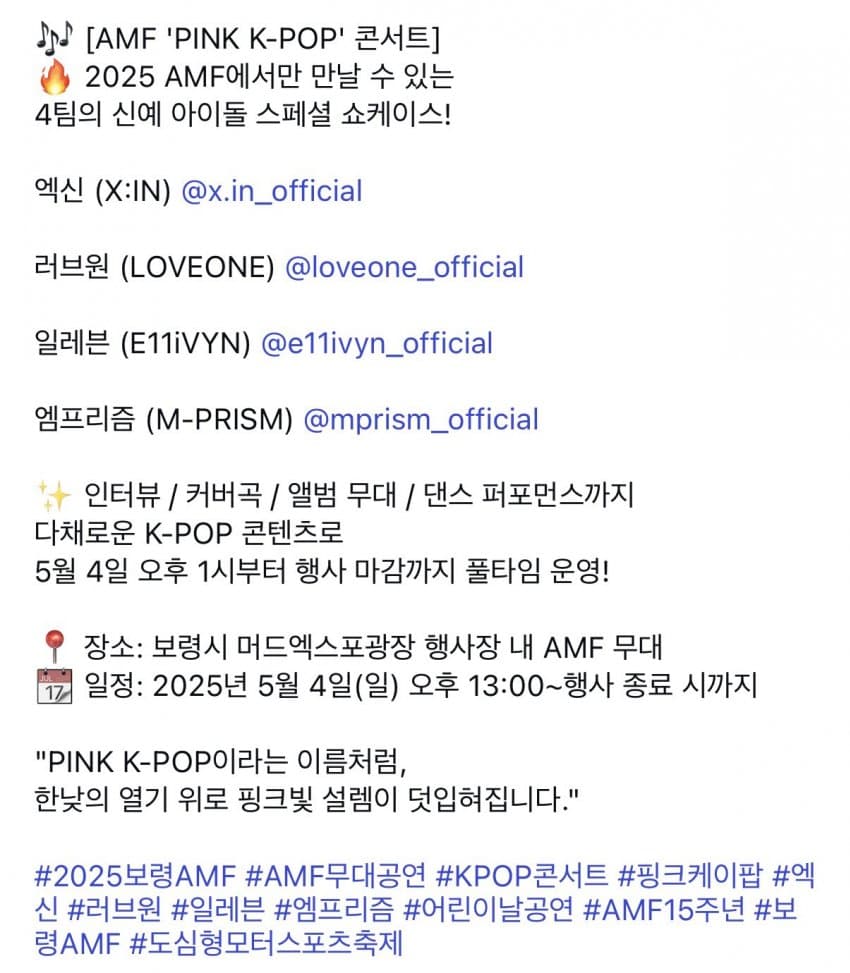Visit the @mprism_official profile
This screenshot has height=973, width=850.
tap(420, 419)
